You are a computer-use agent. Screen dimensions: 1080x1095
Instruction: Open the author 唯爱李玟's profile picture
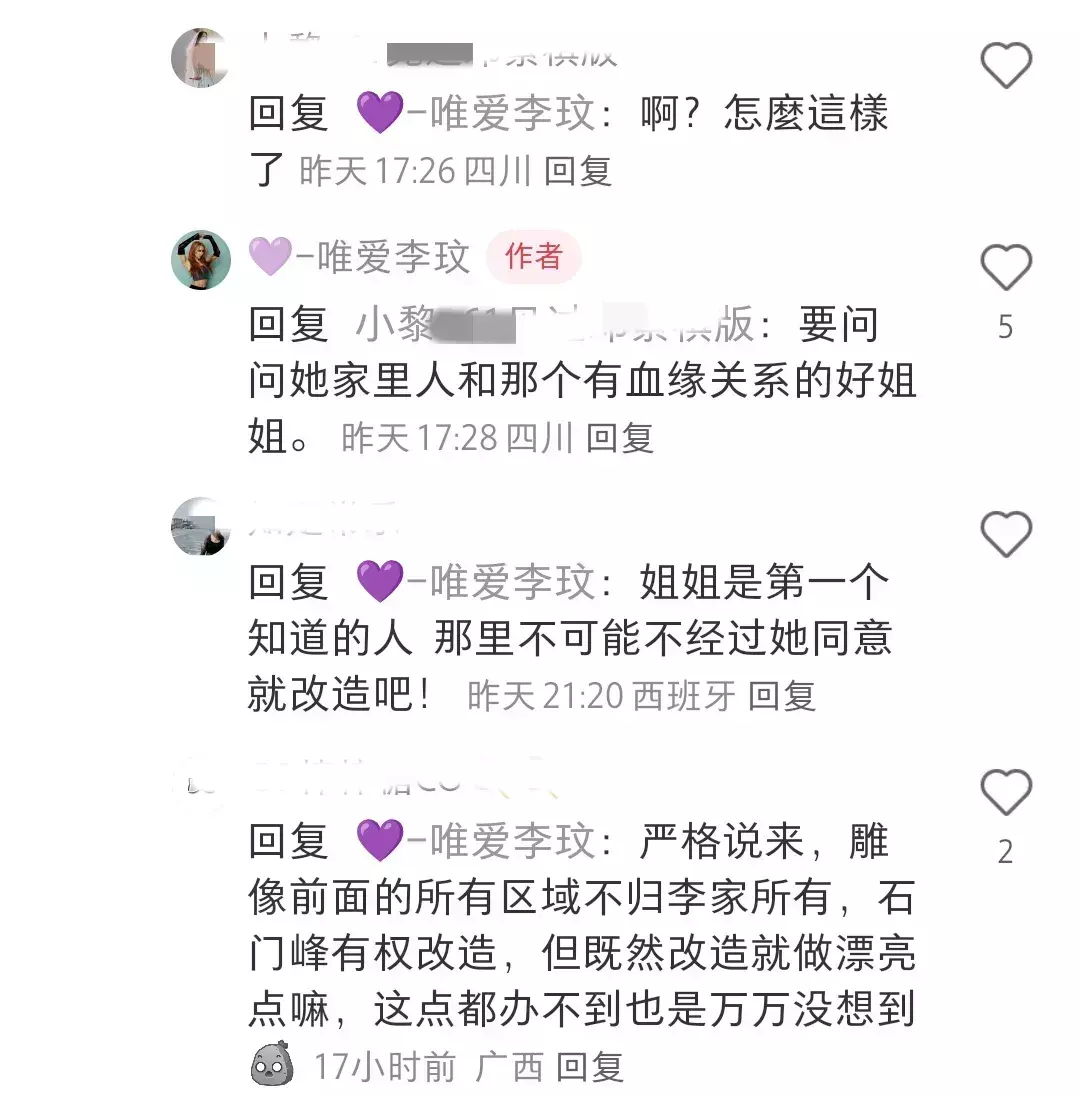(201, 260)
